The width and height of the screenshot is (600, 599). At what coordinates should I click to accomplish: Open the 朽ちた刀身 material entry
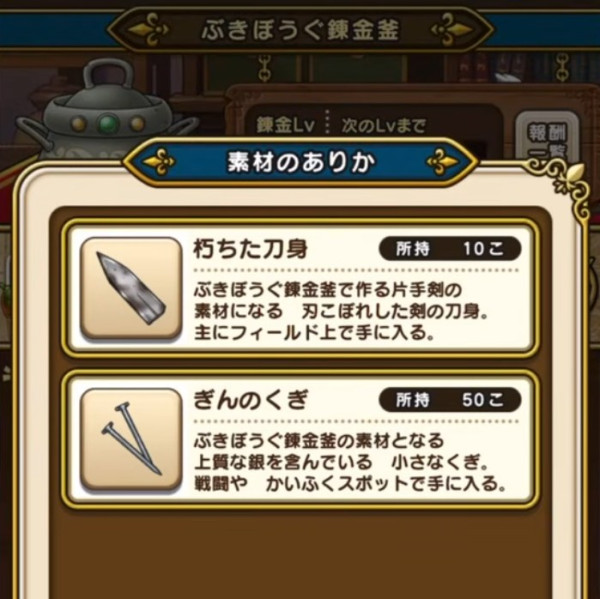click(x=300, y=287)
